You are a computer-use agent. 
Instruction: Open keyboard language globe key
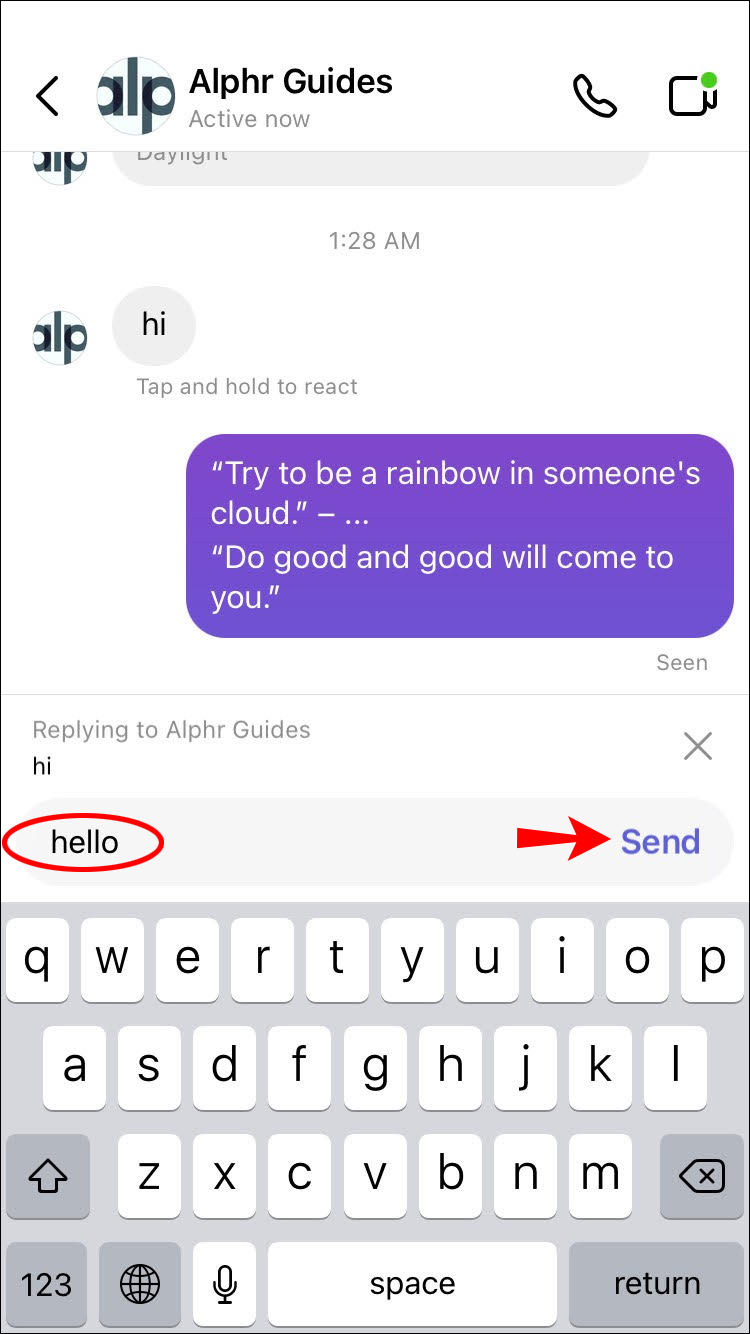pyautogui.click(x=140, y=1284)
